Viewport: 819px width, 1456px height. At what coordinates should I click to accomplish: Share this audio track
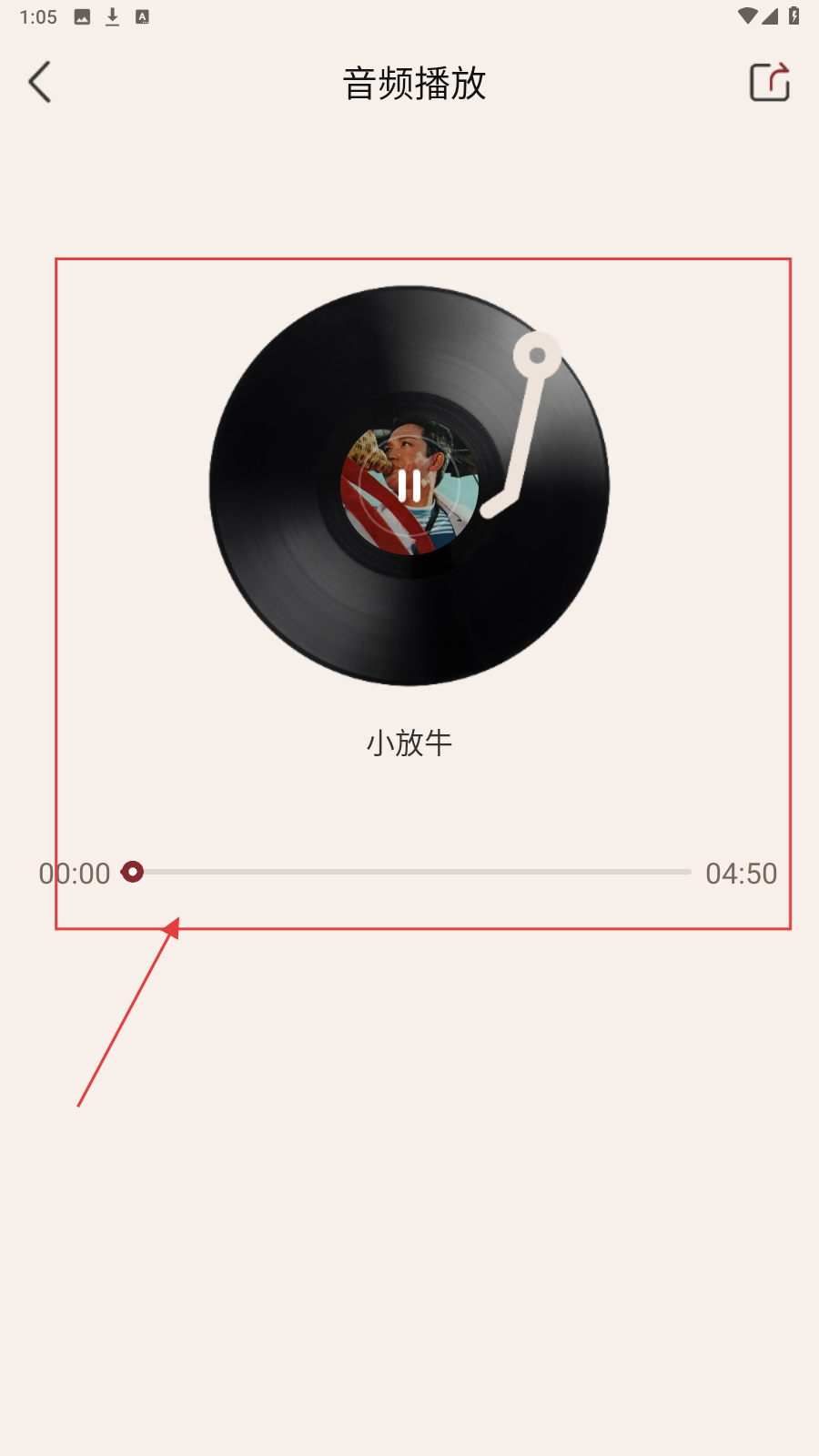coord(769,82)
